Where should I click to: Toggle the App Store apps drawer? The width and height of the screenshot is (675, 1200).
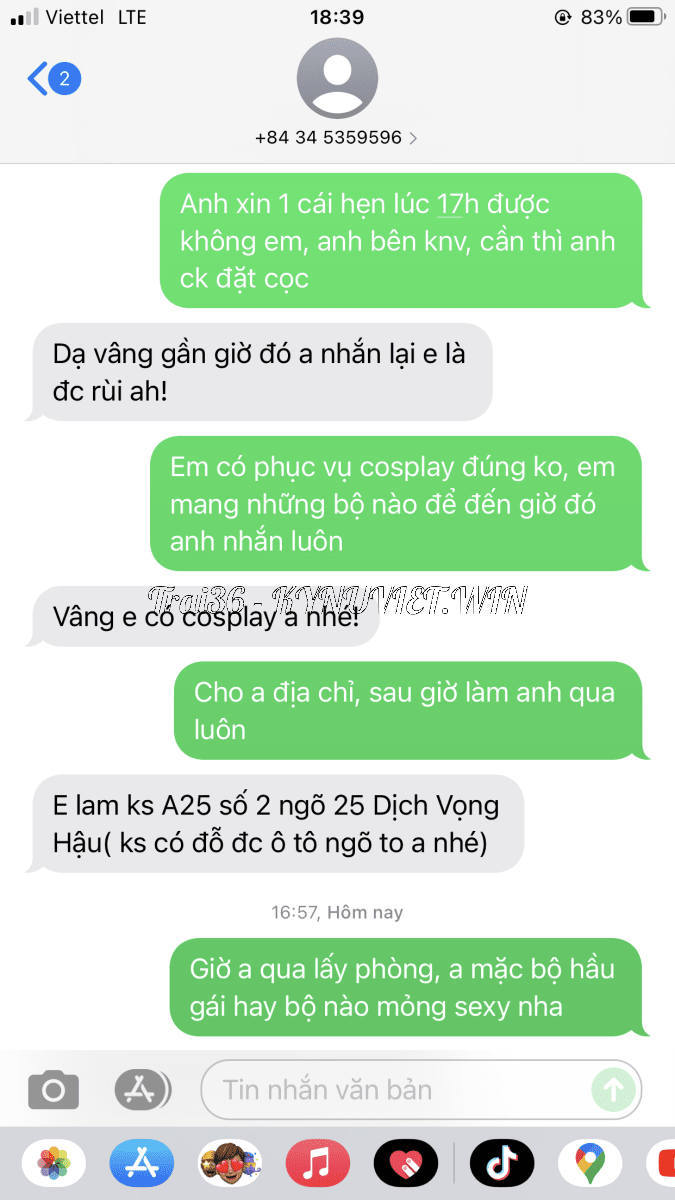(142, 1088)
